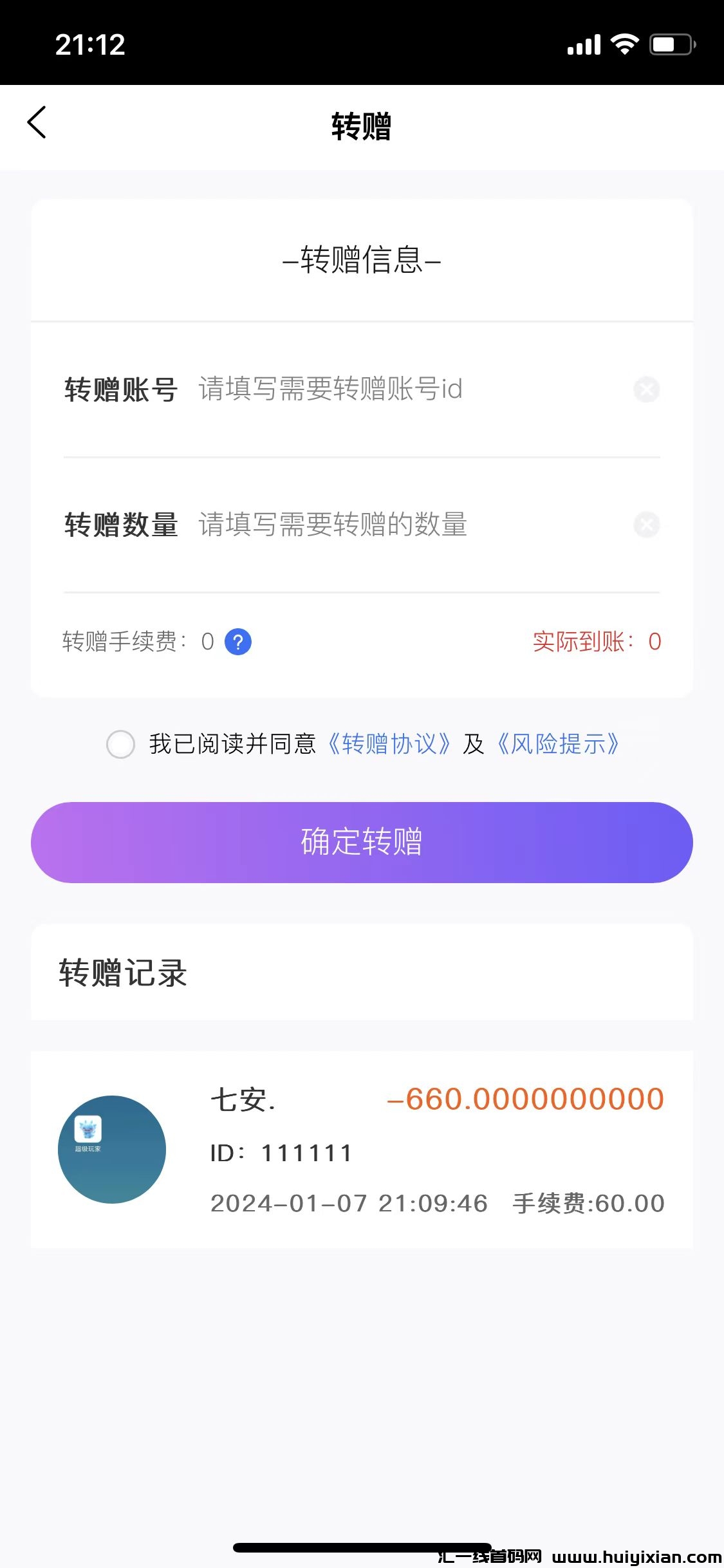The image size is (724, 1568).
Task: Tap the home indicator bar at screen bottom
Action: pos(362,1547)
